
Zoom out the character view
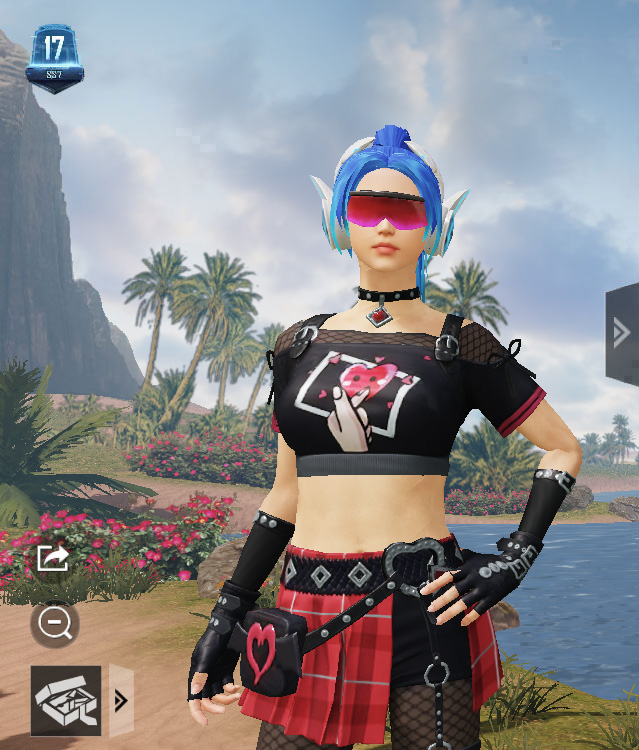(x=54, y=624)
